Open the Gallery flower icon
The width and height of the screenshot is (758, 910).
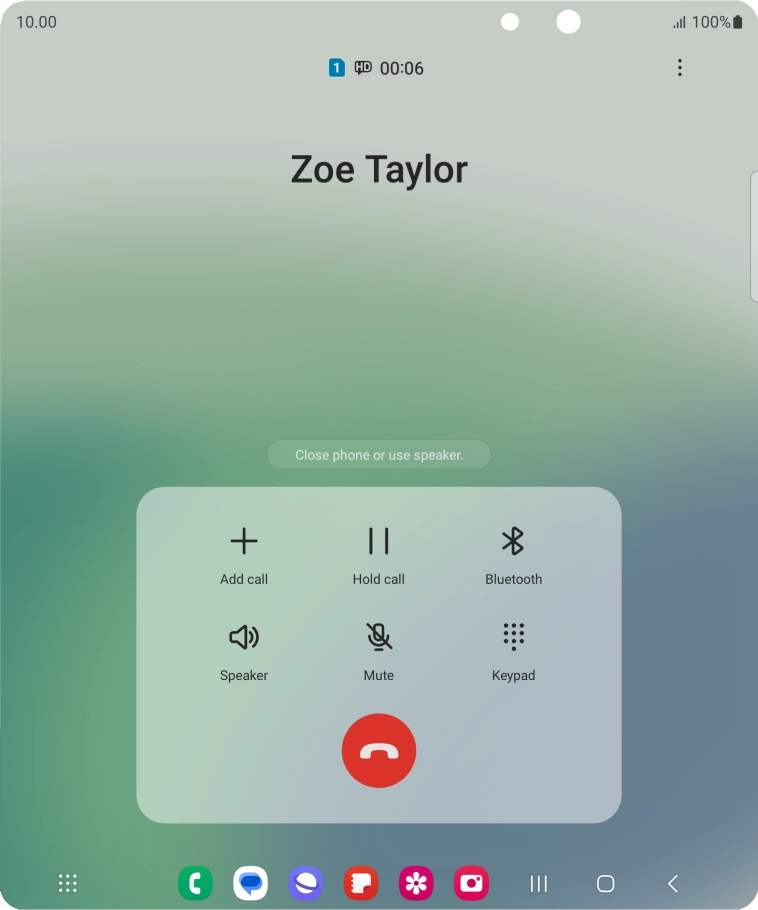click(416, 883)
